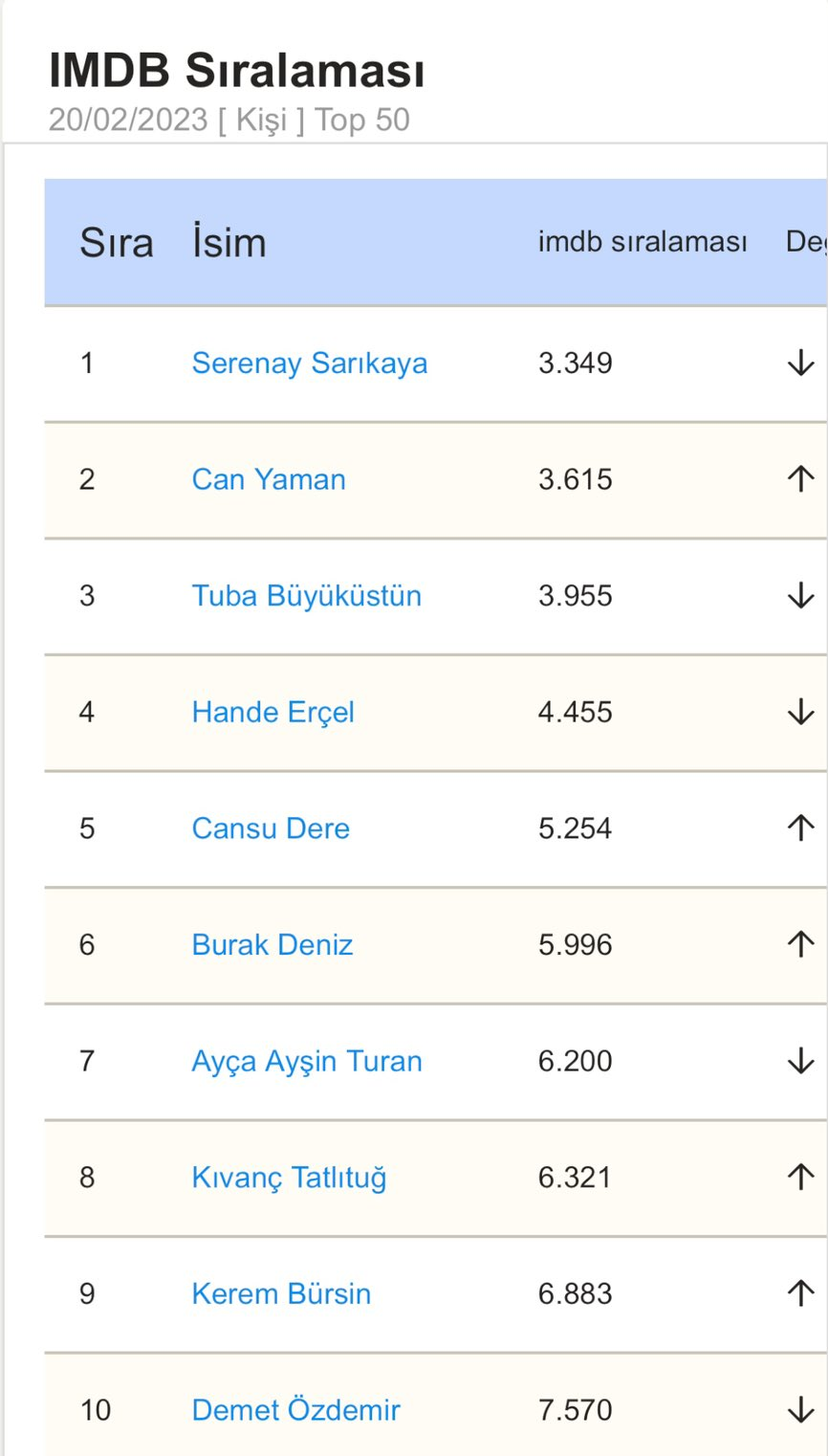Image resolution: width=828 pixels, height=1456 pixels.
Task: Open the Cansu Dere link
Action: [271, 828]
